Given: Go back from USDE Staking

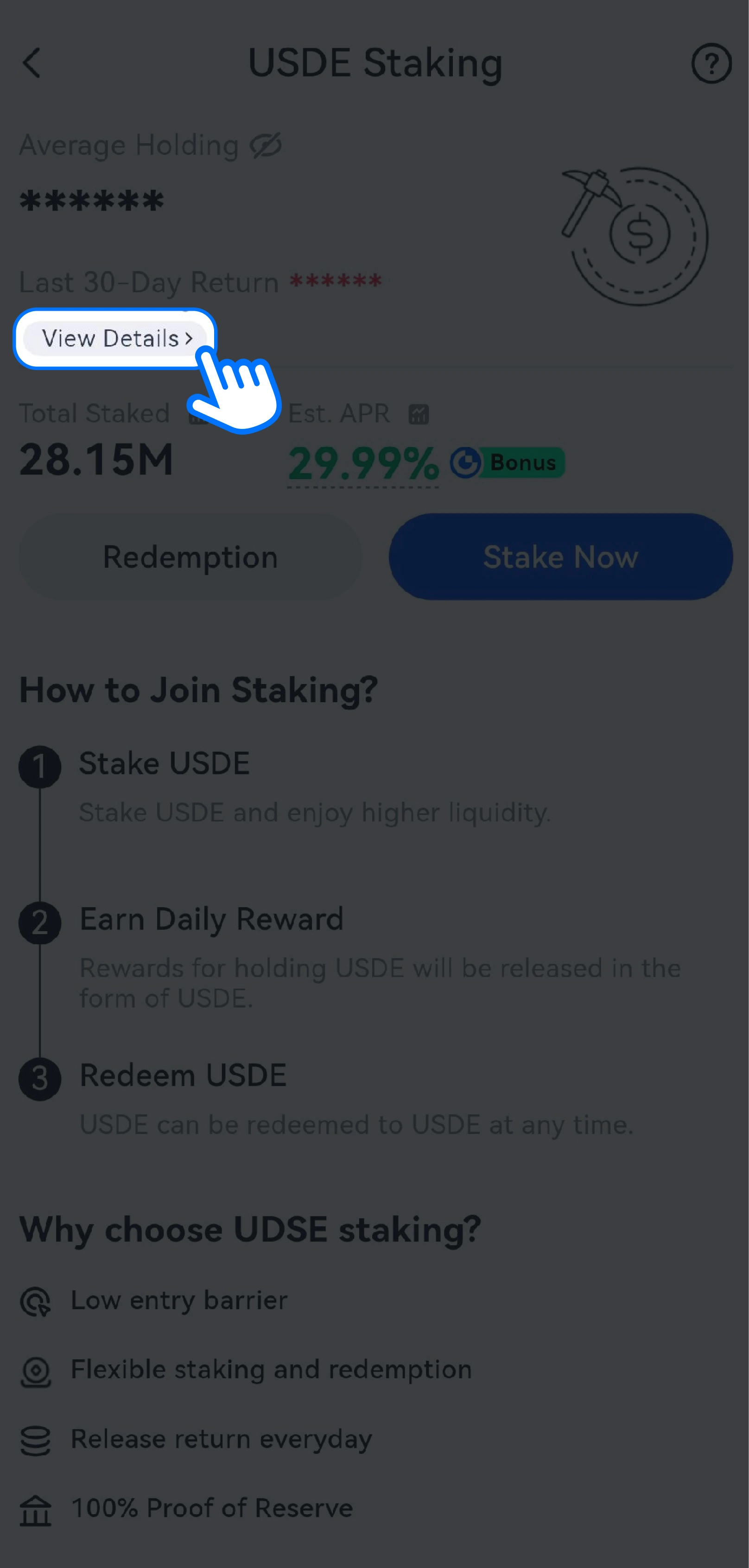Looking at the screenshot, I should (32, 63).
